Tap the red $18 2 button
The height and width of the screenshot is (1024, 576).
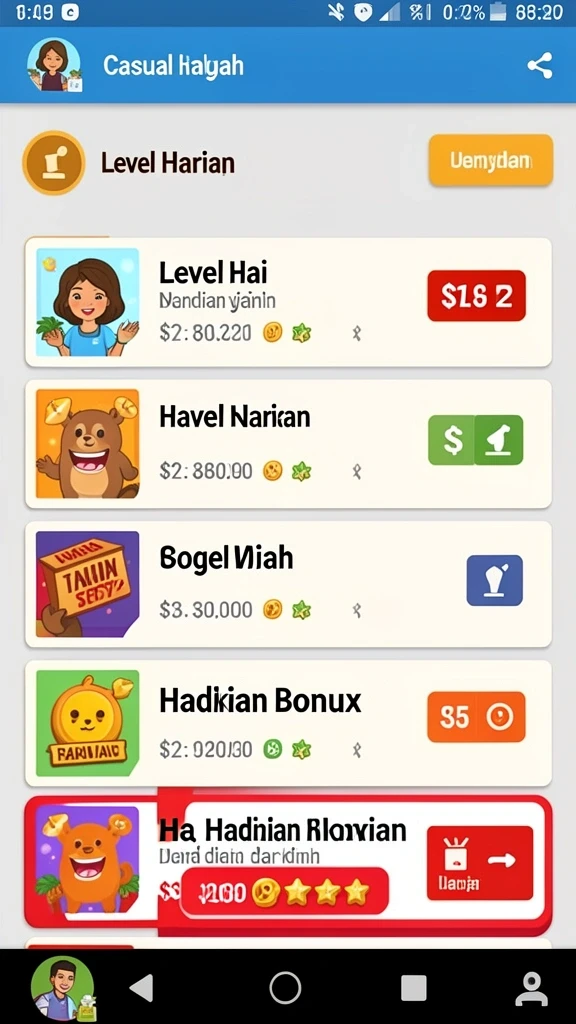point(476,296)
